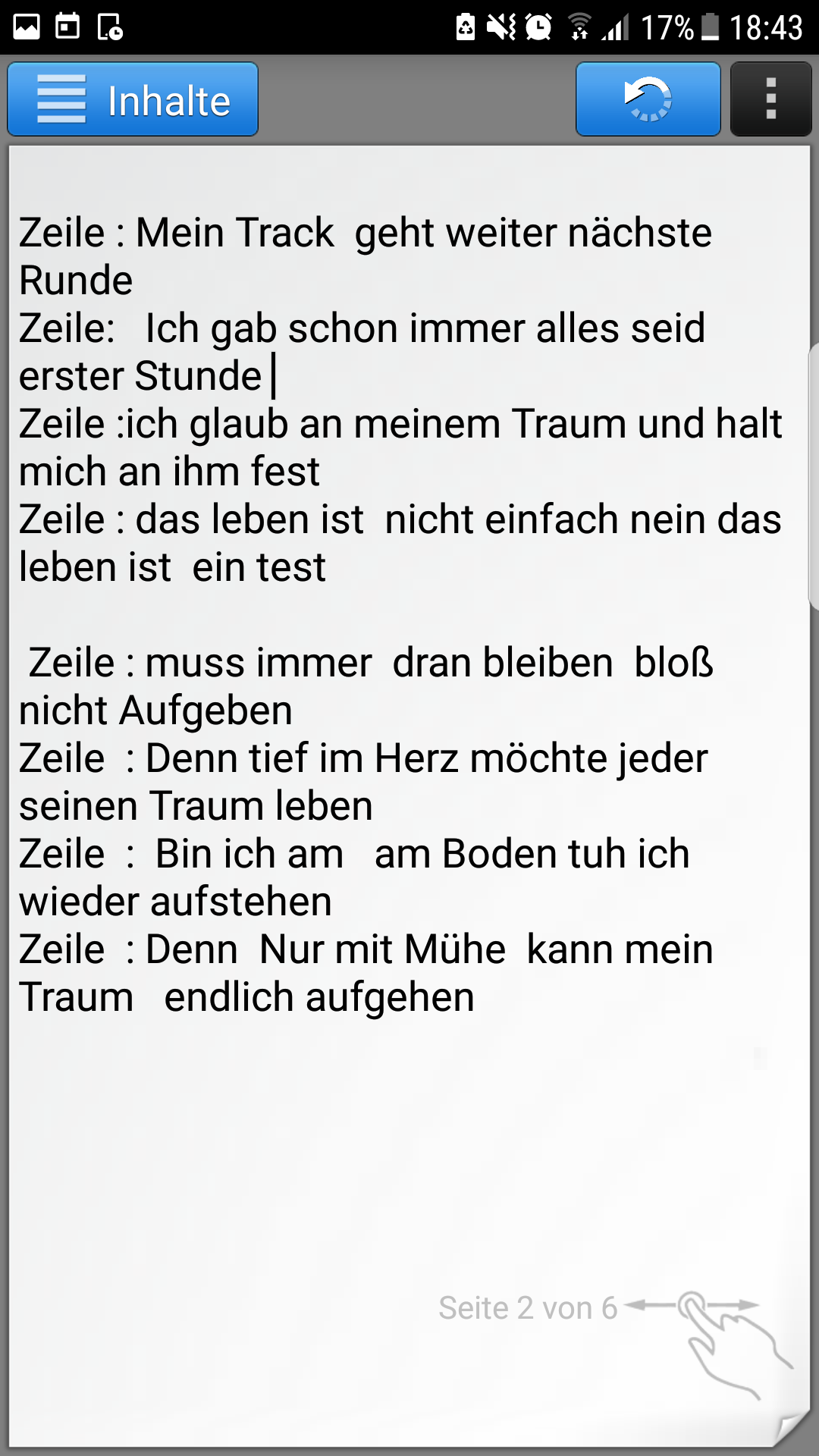Tap the curled page corner
This screenshot has height=1456, width=819.
tap(792, 1429)
